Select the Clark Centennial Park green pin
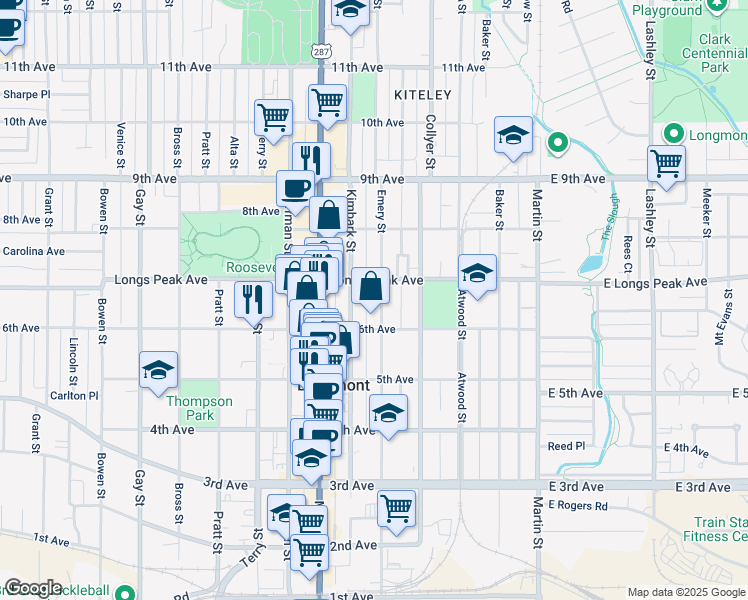748x600 pixels. [717, 9]
